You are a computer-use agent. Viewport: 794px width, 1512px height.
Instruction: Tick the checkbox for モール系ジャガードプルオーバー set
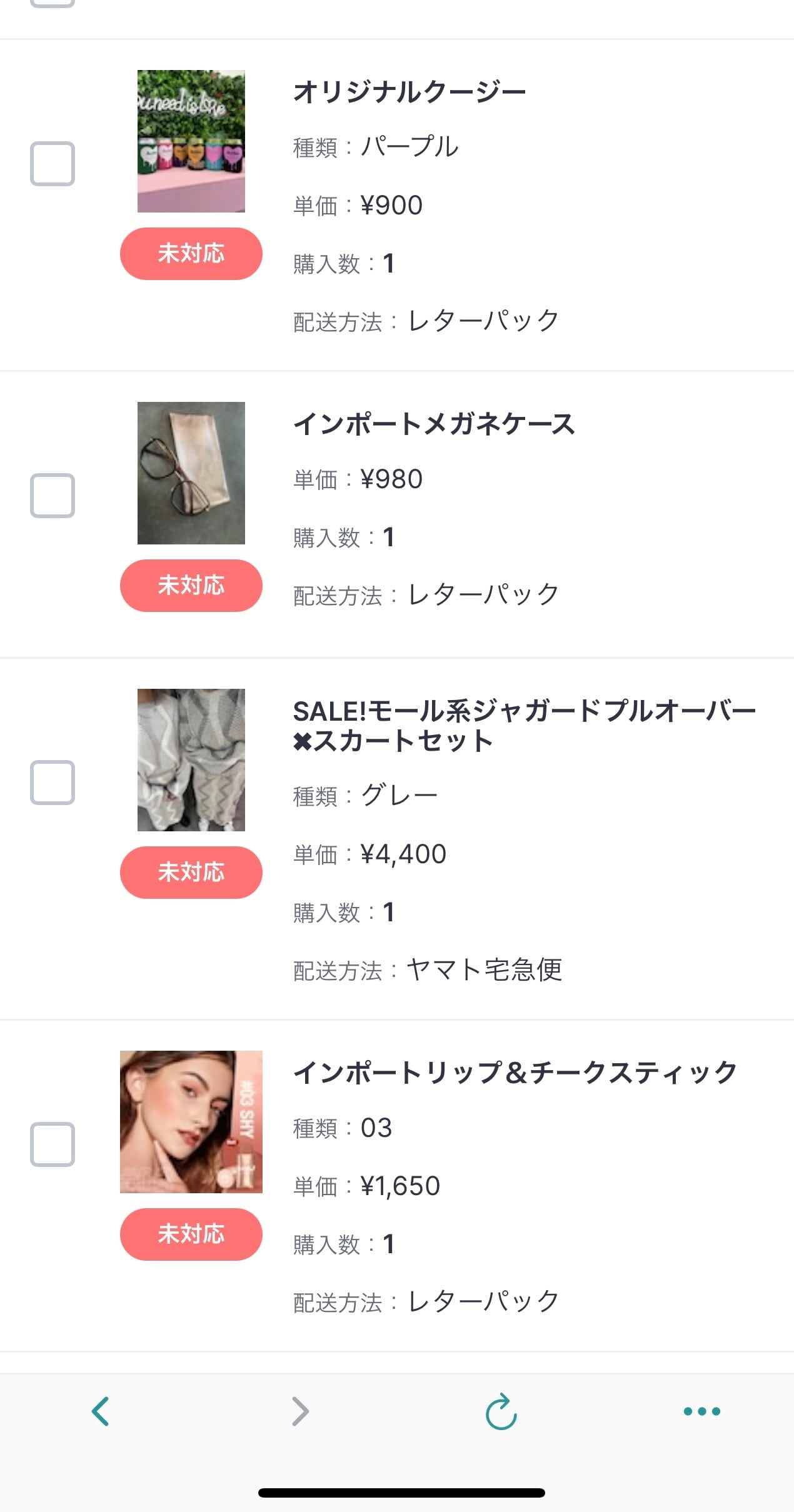coord(53,783)
